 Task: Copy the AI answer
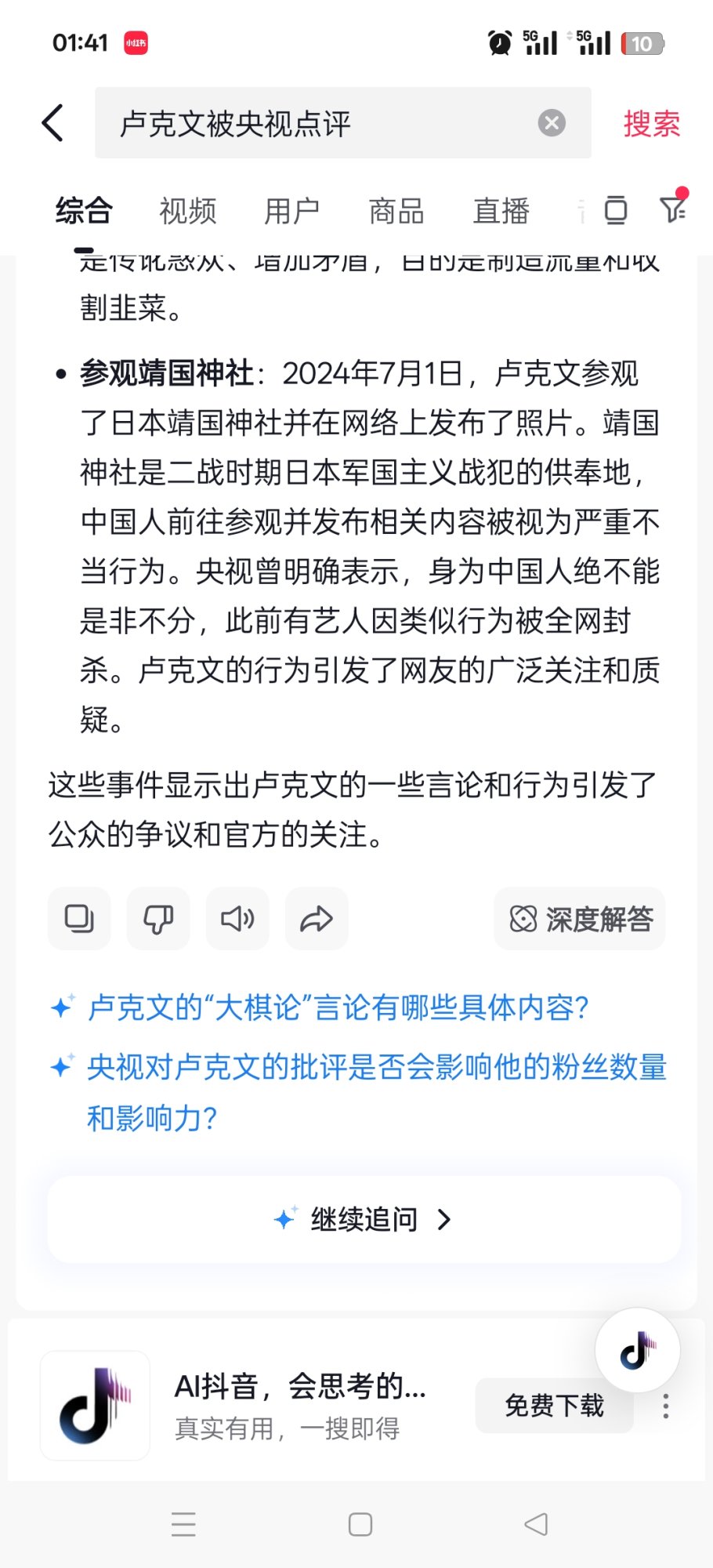(x=79, y=918)
